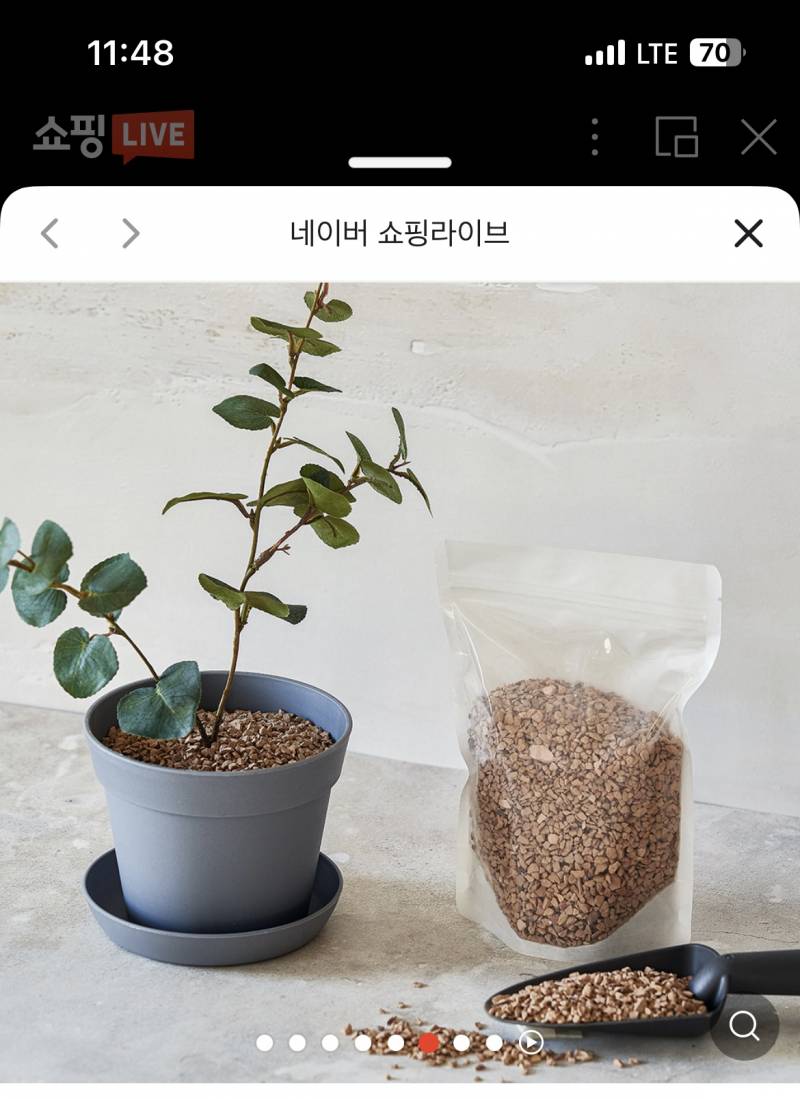Collapse the sheet using the drag handle bar

point(400,160)
